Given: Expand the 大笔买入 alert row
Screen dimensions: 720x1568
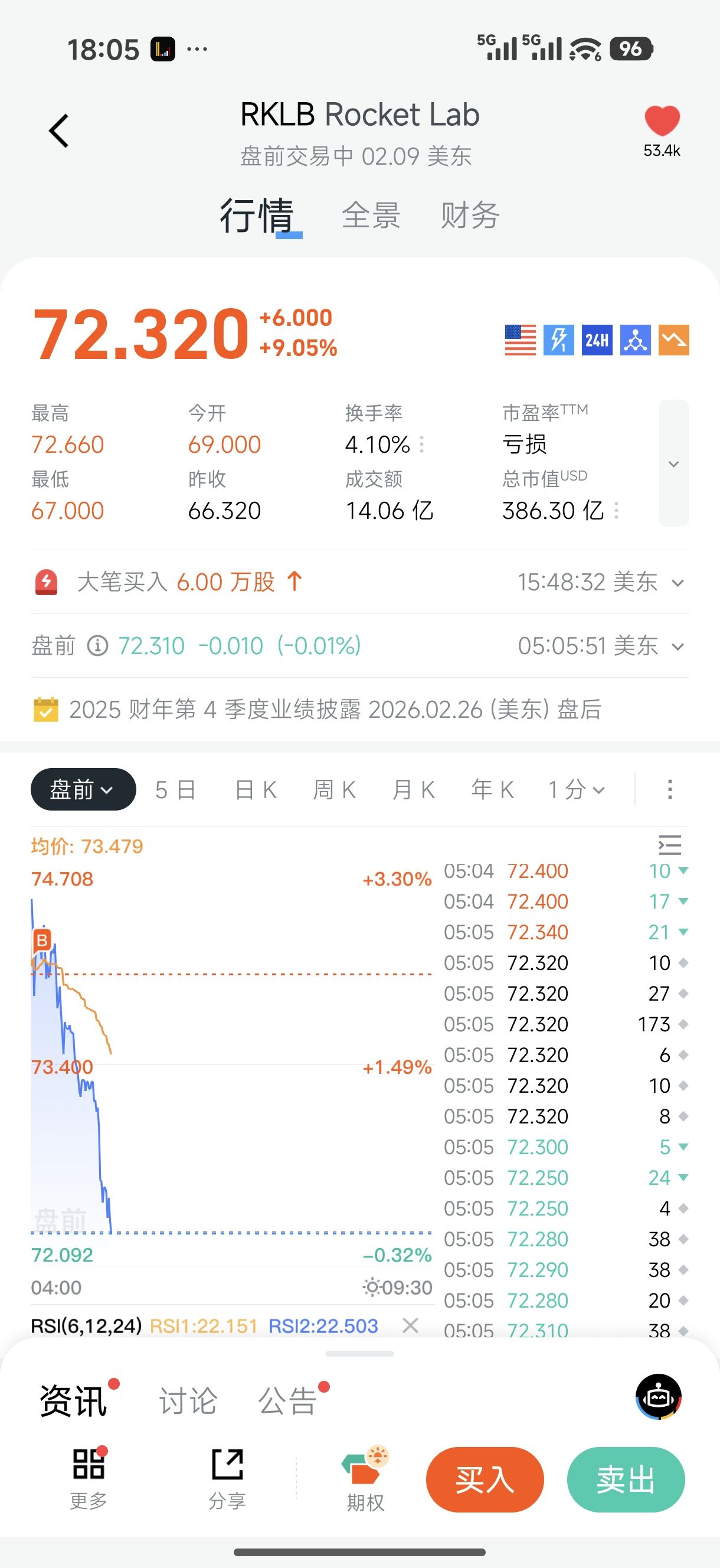Looking at the screenshot, I should (678, 583).
